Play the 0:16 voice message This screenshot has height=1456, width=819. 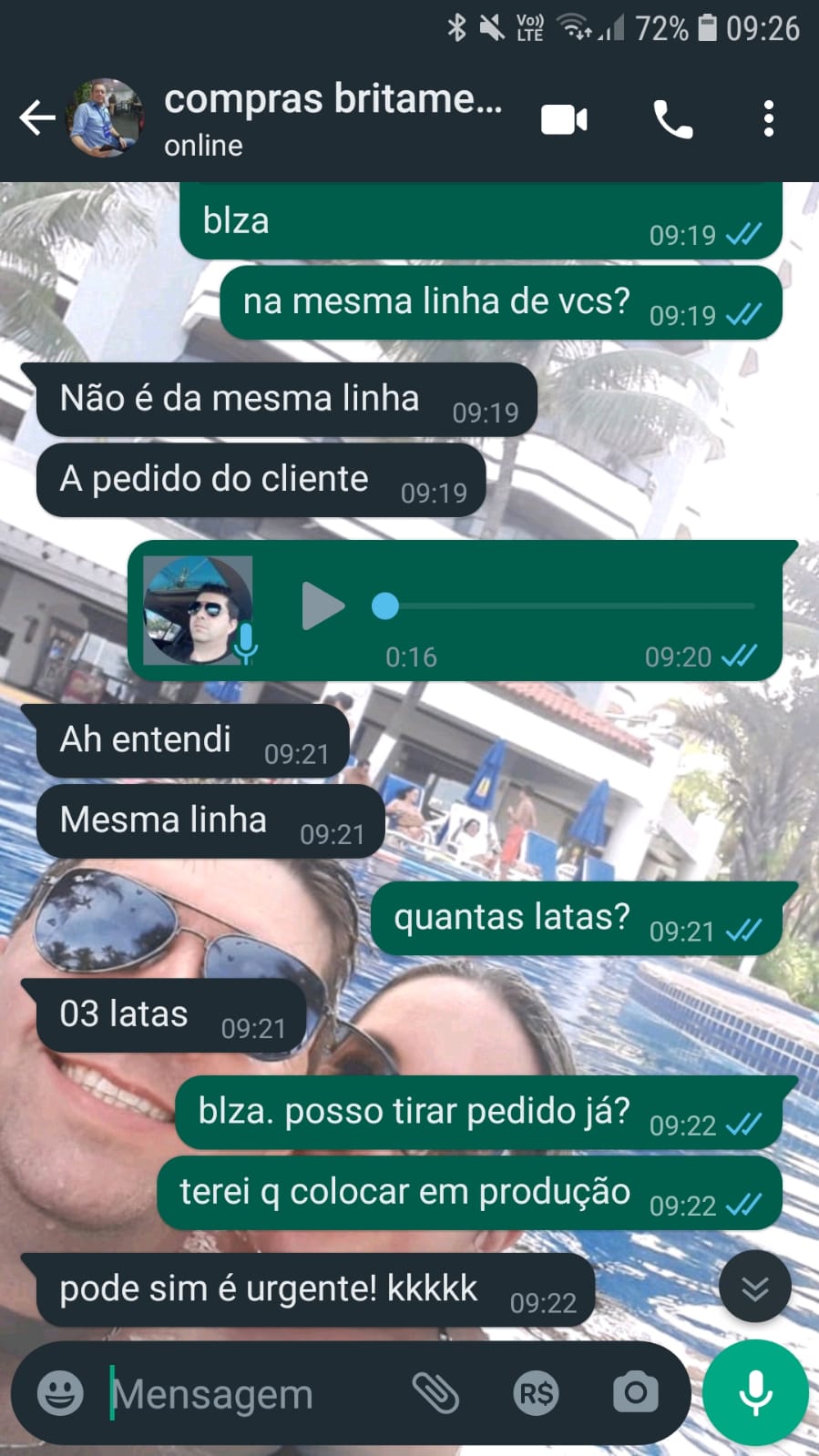pyautogui.click(x=322, y=606)
